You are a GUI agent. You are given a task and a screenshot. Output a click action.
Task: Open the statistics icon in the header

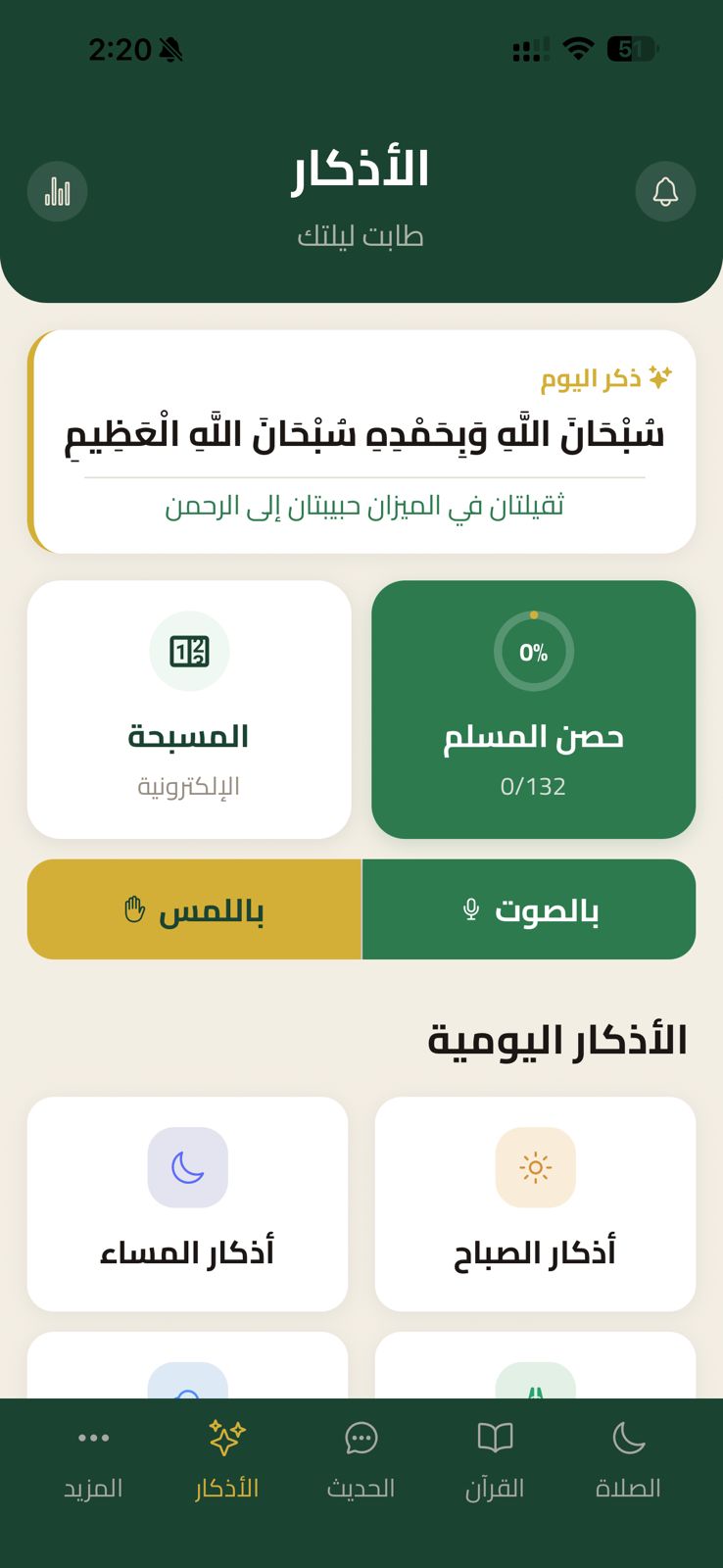57,191
